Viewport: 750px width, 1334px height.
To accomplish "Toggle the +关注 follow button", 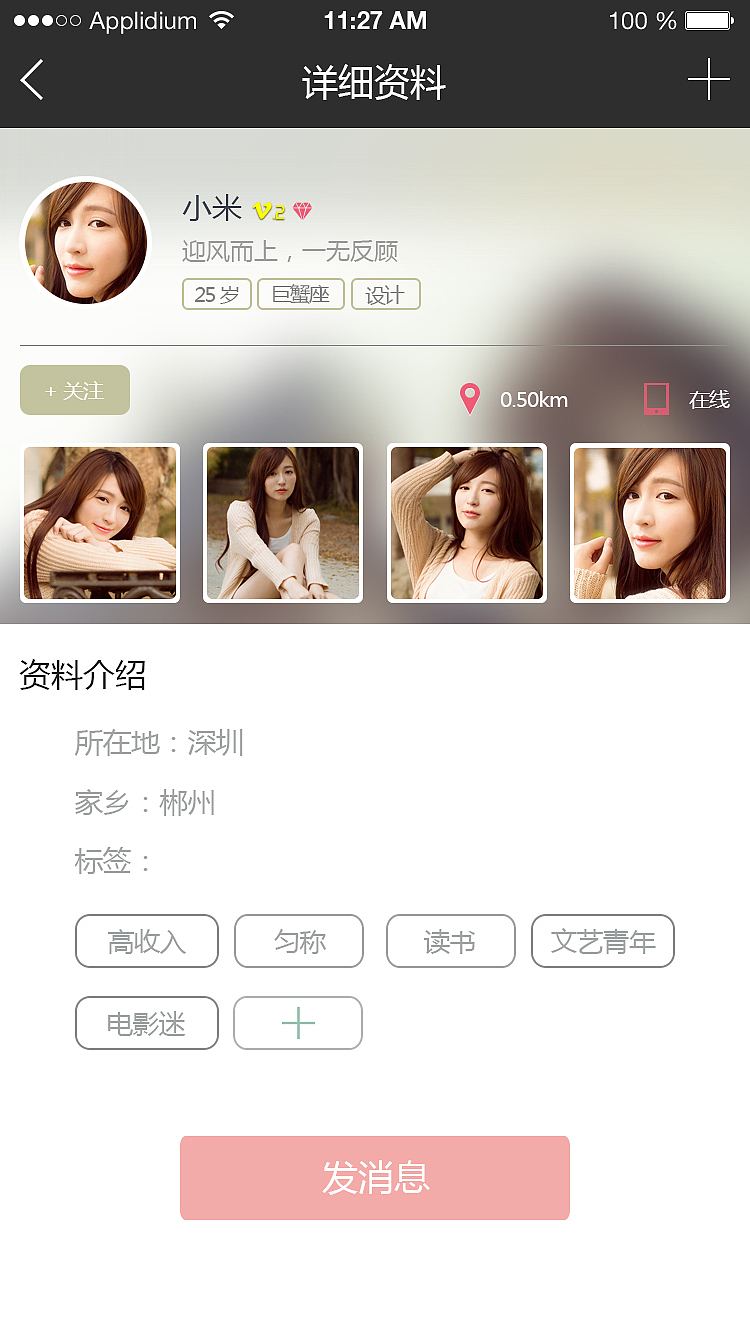I will (x=74, y=390).
